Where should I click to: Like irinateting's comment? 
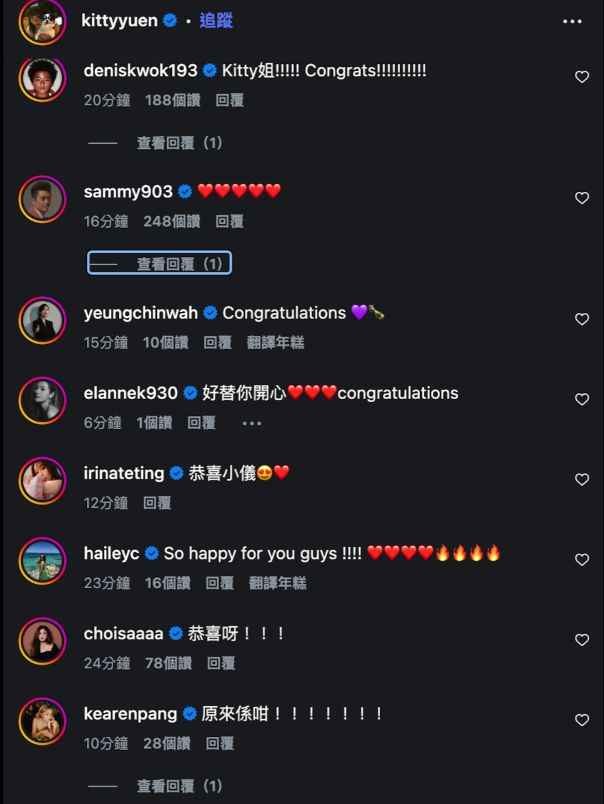point(581,479)
